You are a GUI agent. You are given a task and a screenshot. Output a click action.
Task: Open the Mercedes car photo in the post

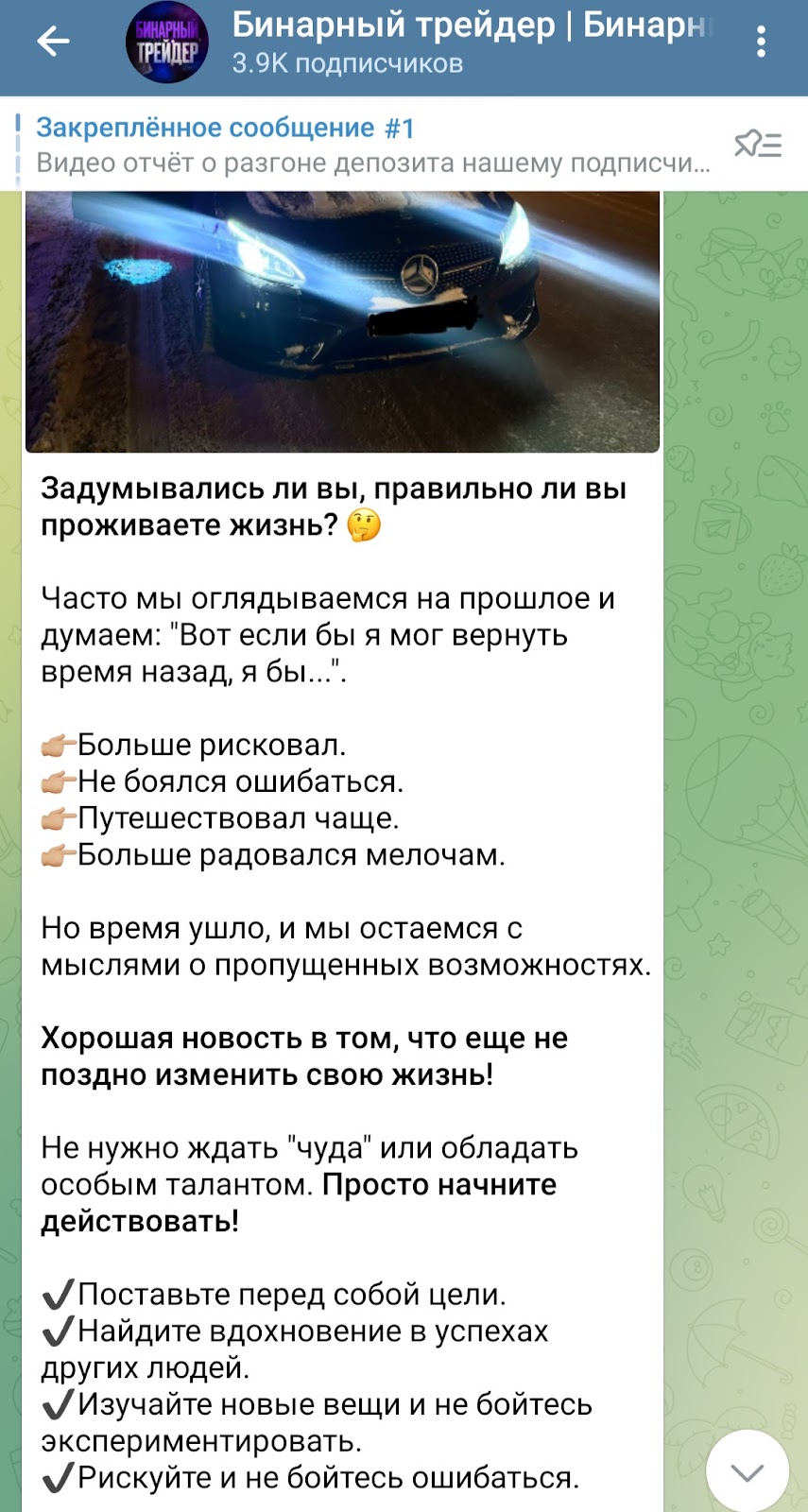tap(342, 321)
